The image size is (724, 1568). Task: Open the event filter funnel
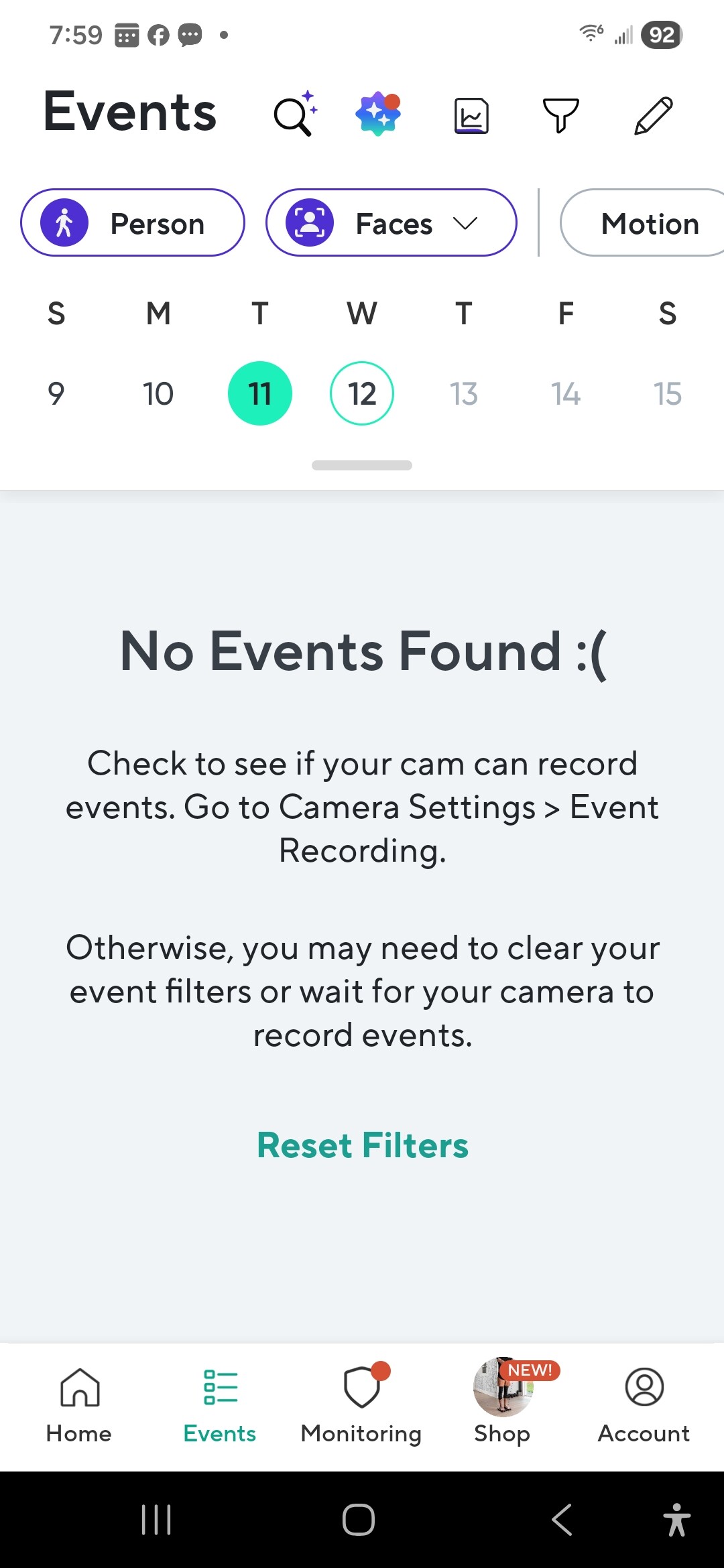tap(560, 115)
